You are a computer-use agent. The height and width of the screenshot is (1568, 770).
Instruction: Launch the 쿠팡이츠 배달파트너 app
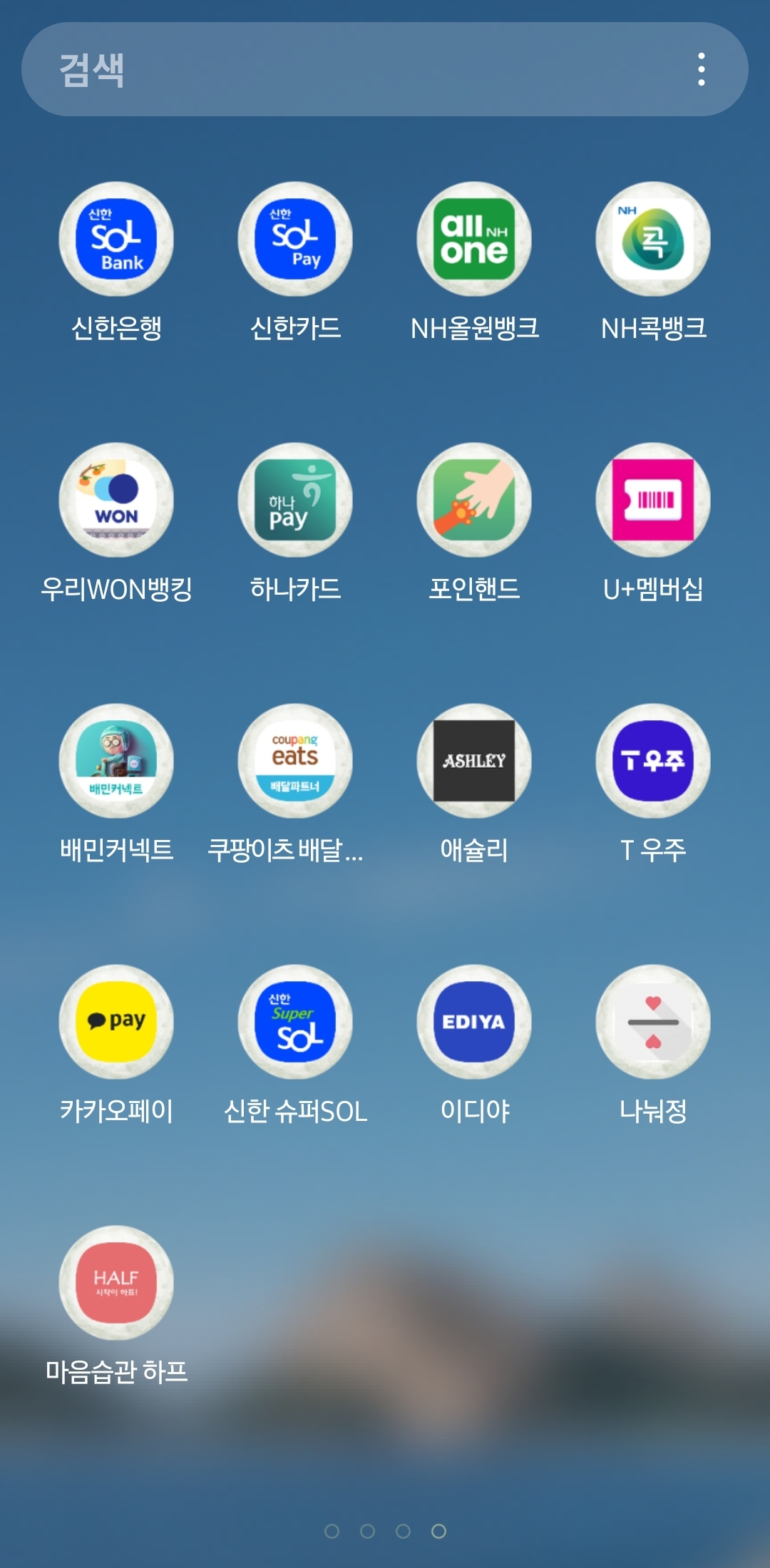295,761
